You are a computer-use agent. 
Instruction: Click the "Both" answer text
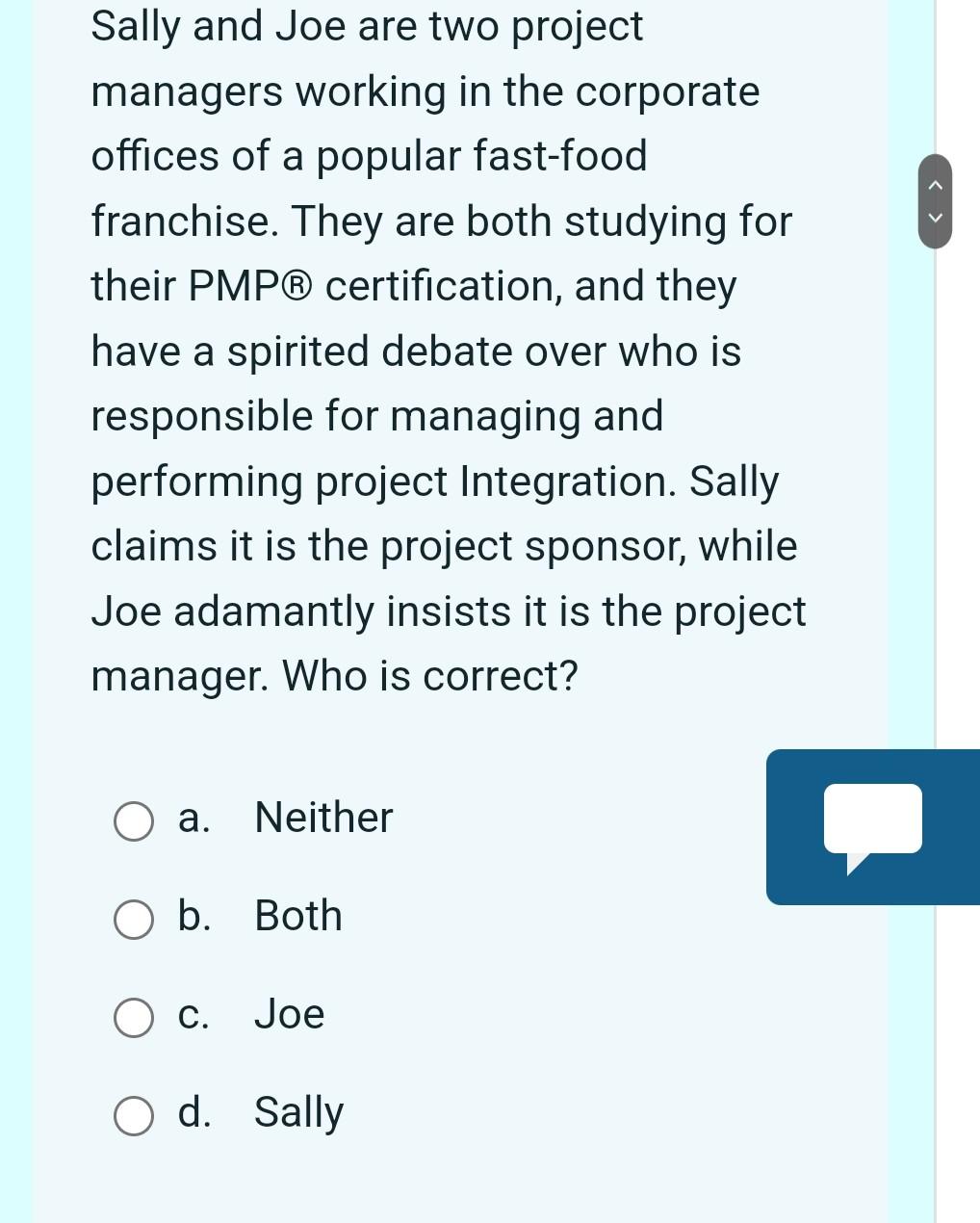297,917
